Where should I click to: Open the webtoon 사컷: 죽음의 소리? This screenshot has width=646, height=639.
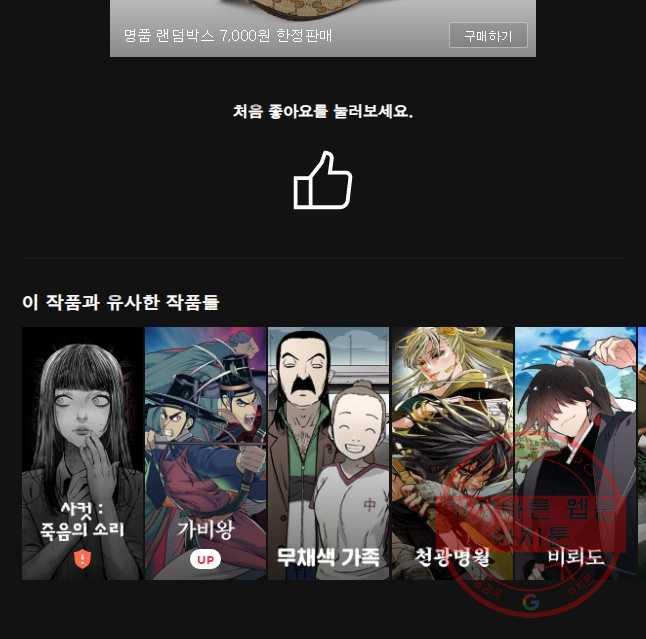pos(83,453)
